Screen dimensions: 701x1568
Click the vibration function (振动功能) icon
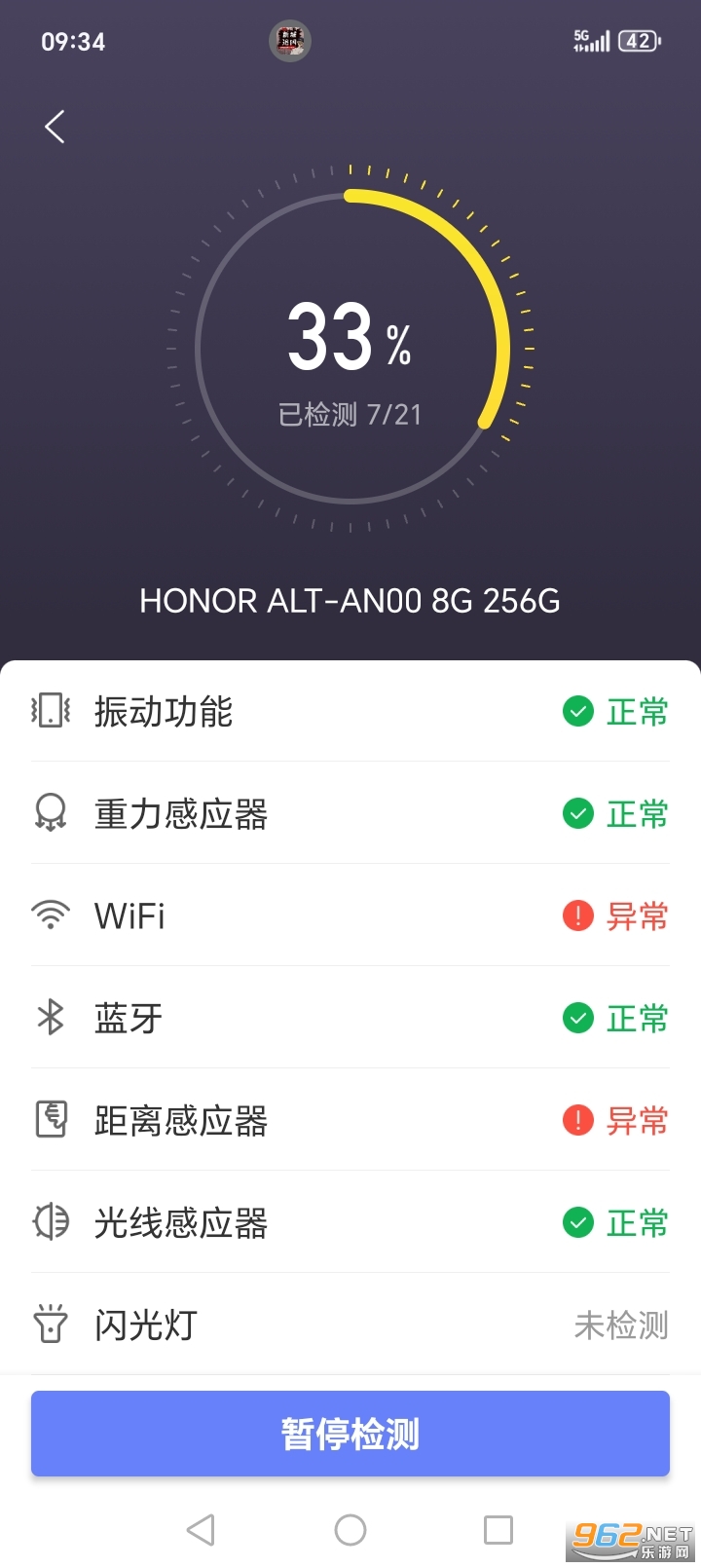click(51, 712)
